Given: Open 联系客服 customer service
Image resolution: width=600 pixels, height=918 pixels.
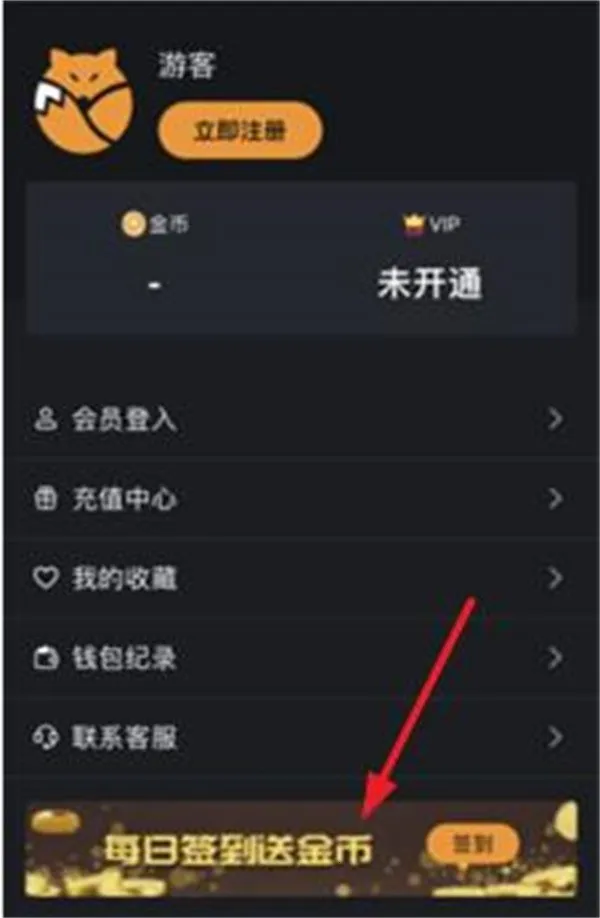Looking at the screenshot, I should click(x=300, y=739).
